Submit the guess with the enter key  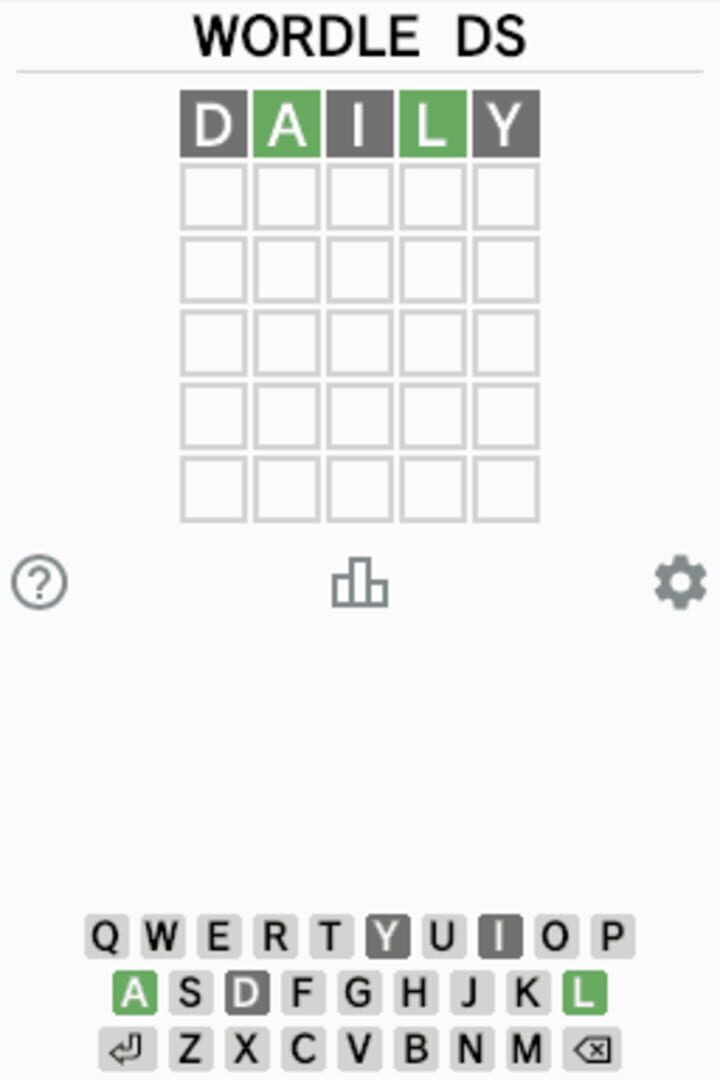(127, 1049)
